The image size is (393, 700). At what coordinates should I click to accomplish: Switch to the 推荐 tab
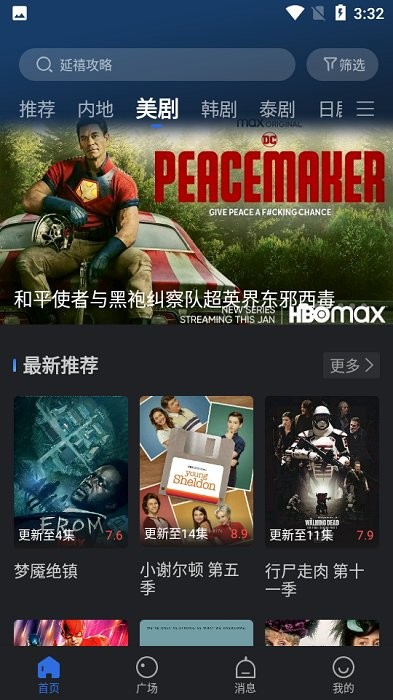(x=37, y=109)
